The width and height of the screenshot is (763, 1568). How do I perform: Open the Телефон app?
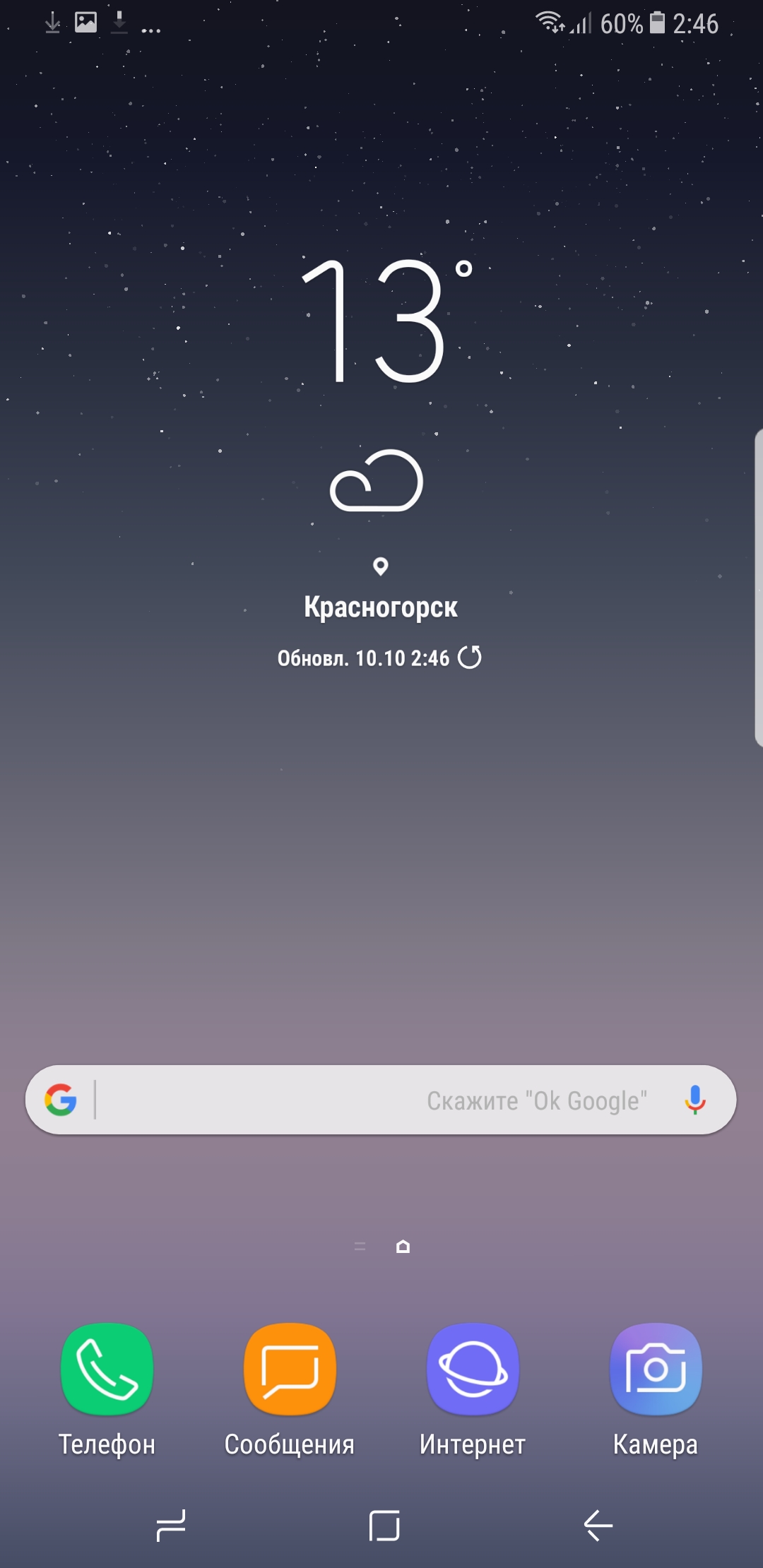(107, 1369)
